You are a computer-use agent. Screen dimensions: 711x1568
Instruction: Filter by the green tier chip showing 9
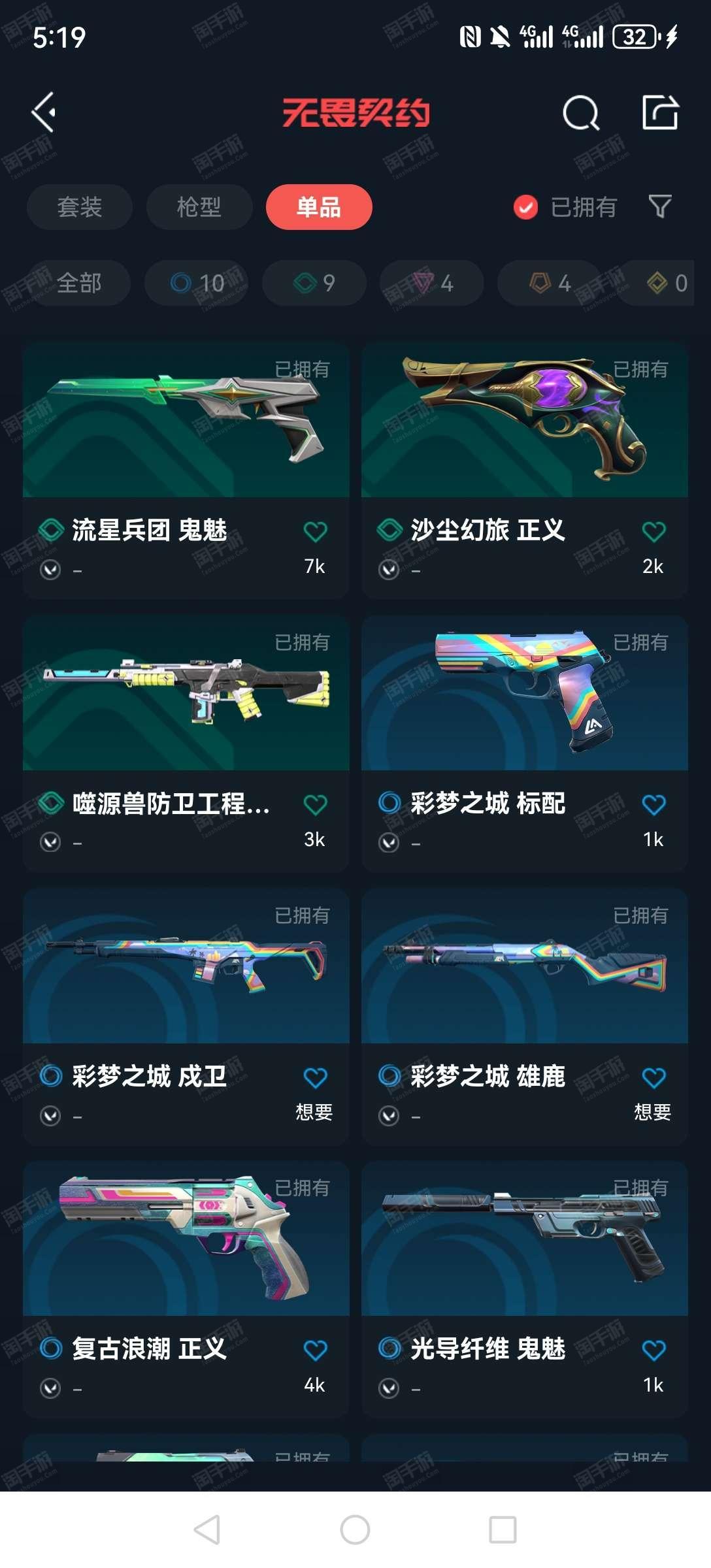pyautogui.click(x=314, y=283)
